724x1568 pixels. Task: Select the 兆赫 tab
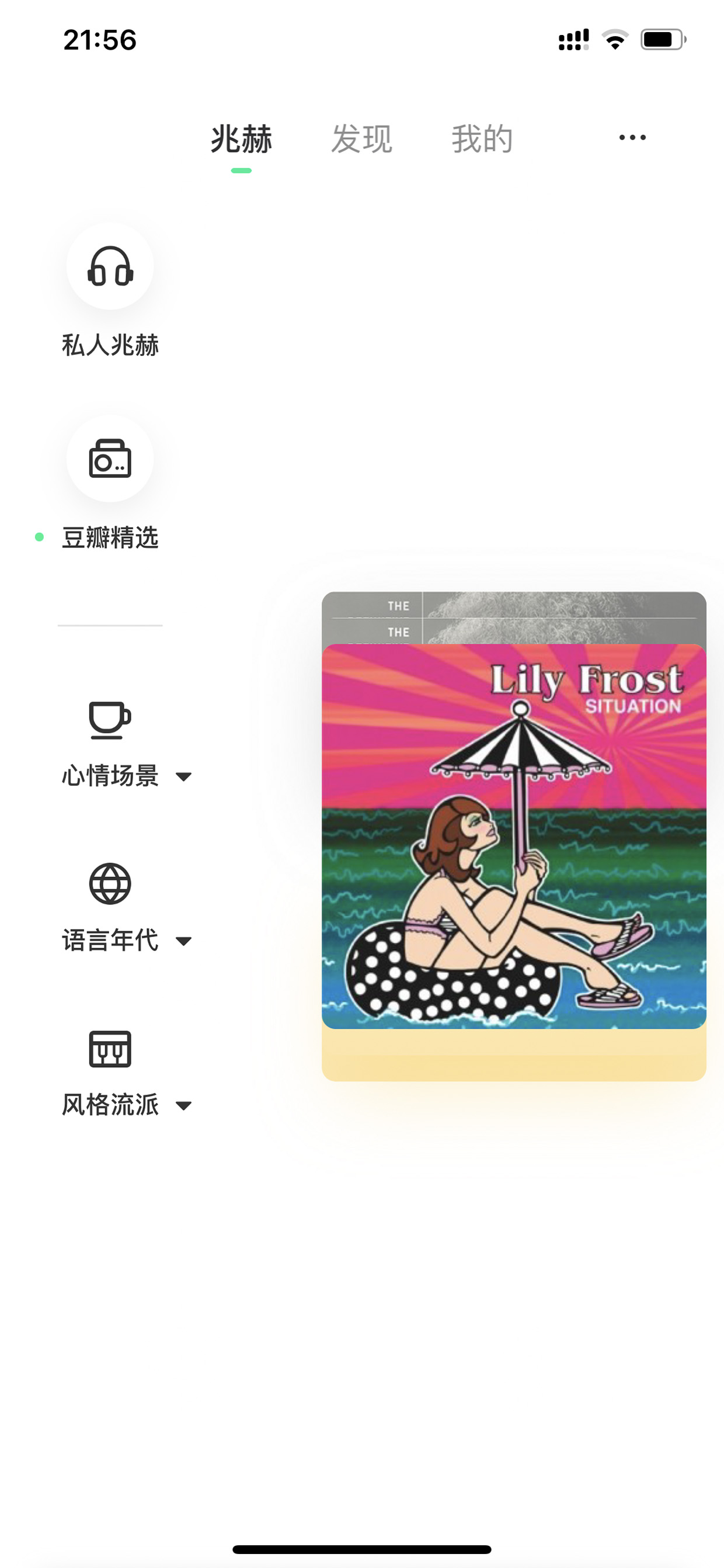click(x=241, y=139)
